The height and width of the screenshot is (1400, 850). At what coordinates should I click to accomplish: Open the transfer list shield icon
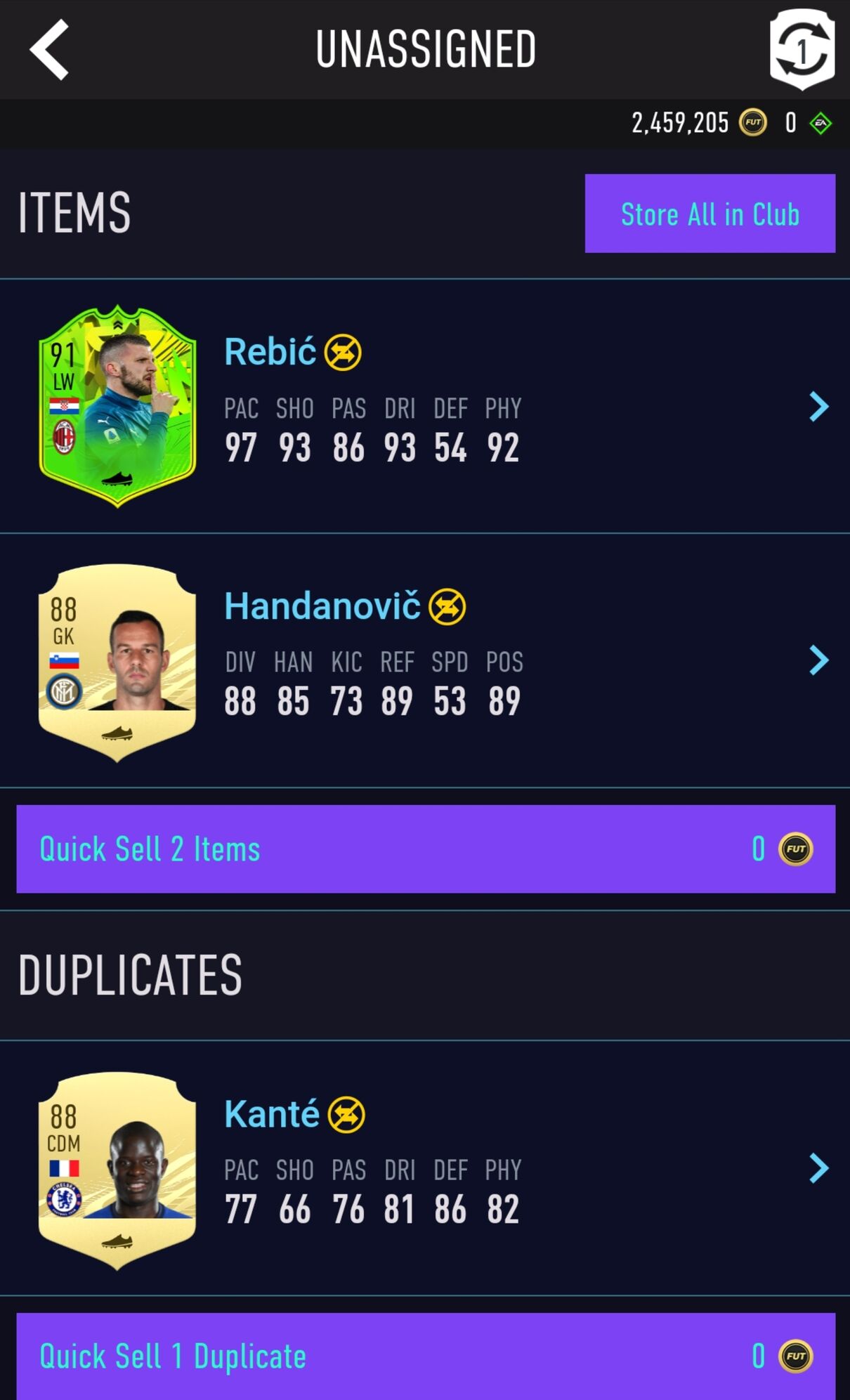802,49
